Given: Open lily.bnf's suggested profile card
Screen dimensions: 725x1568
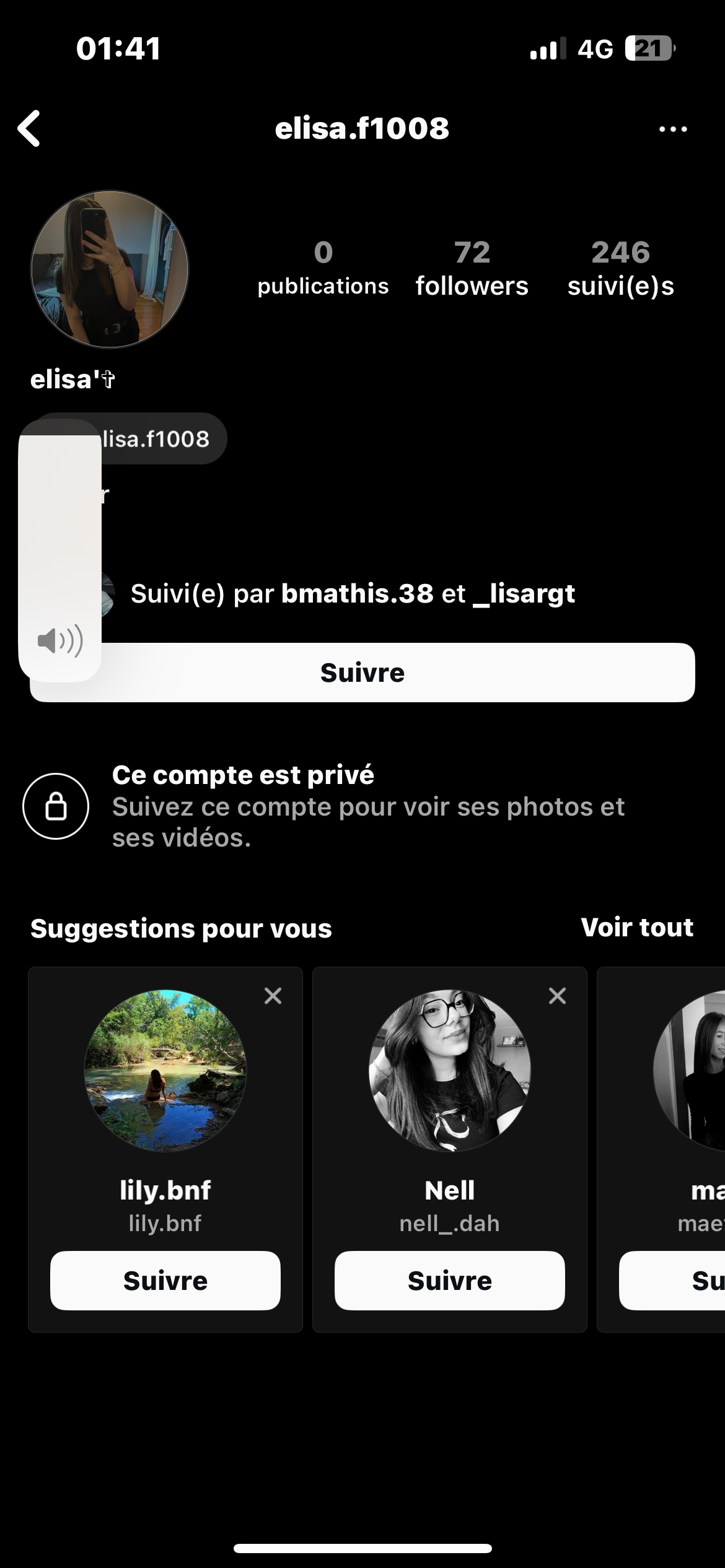Looking at the screenshot, I should (165, 1071).
